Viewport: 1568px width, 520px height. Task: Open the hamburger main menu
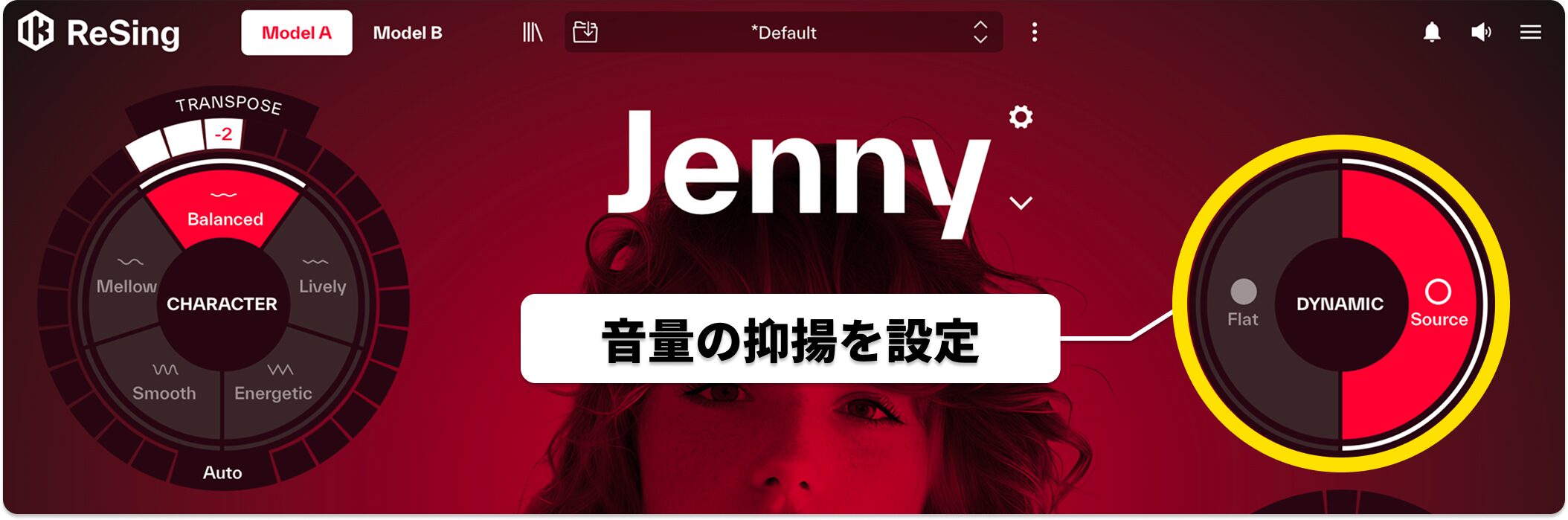1530,32
